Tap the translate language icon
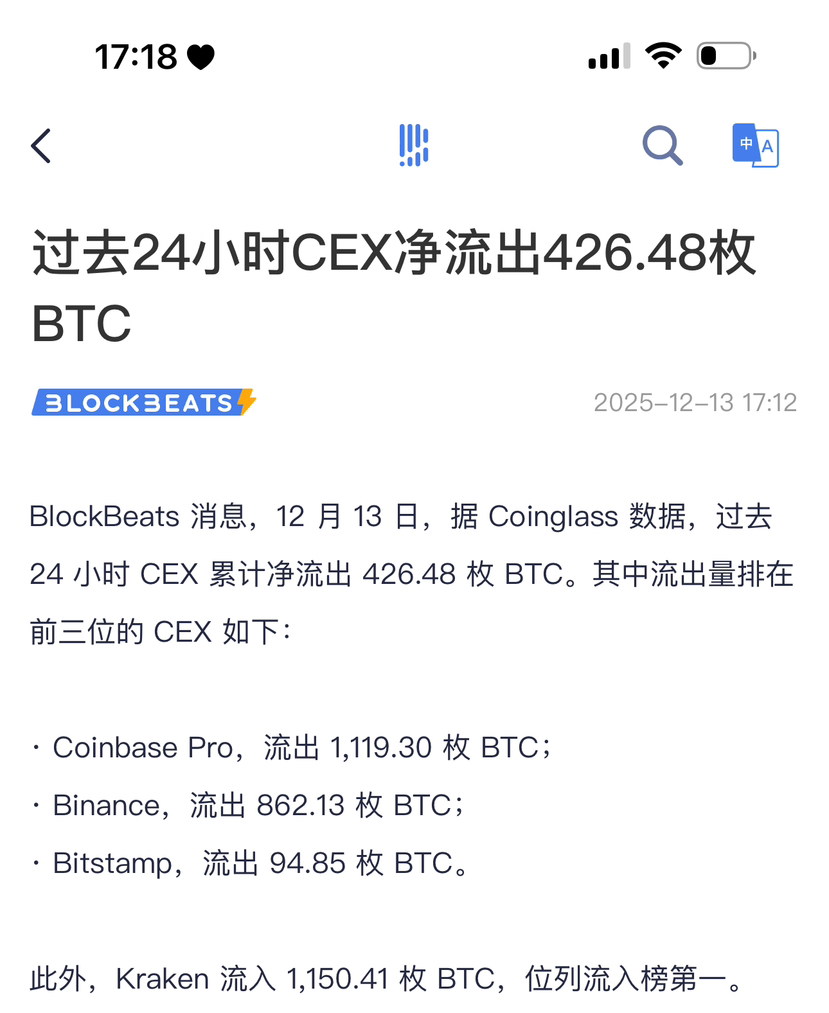This screenshot has width=829, height=1013. (755, 146)
